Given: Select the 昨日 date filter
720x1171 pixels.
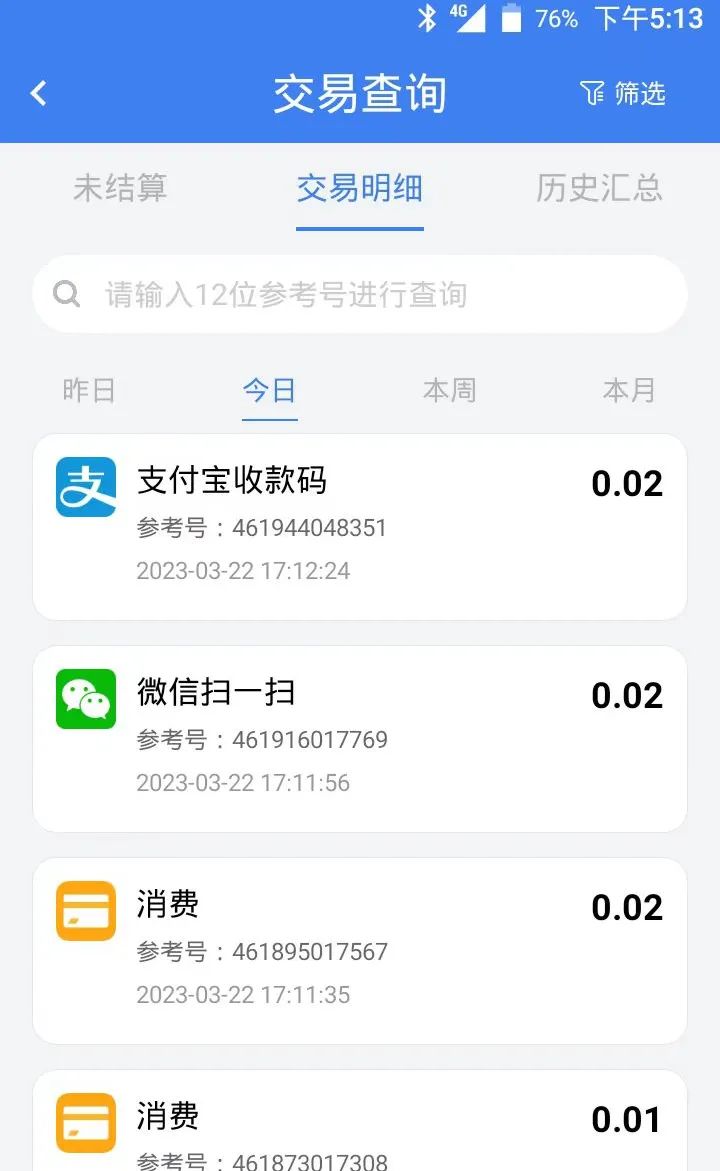Looking at the screenshot, I should click(89, 391).
